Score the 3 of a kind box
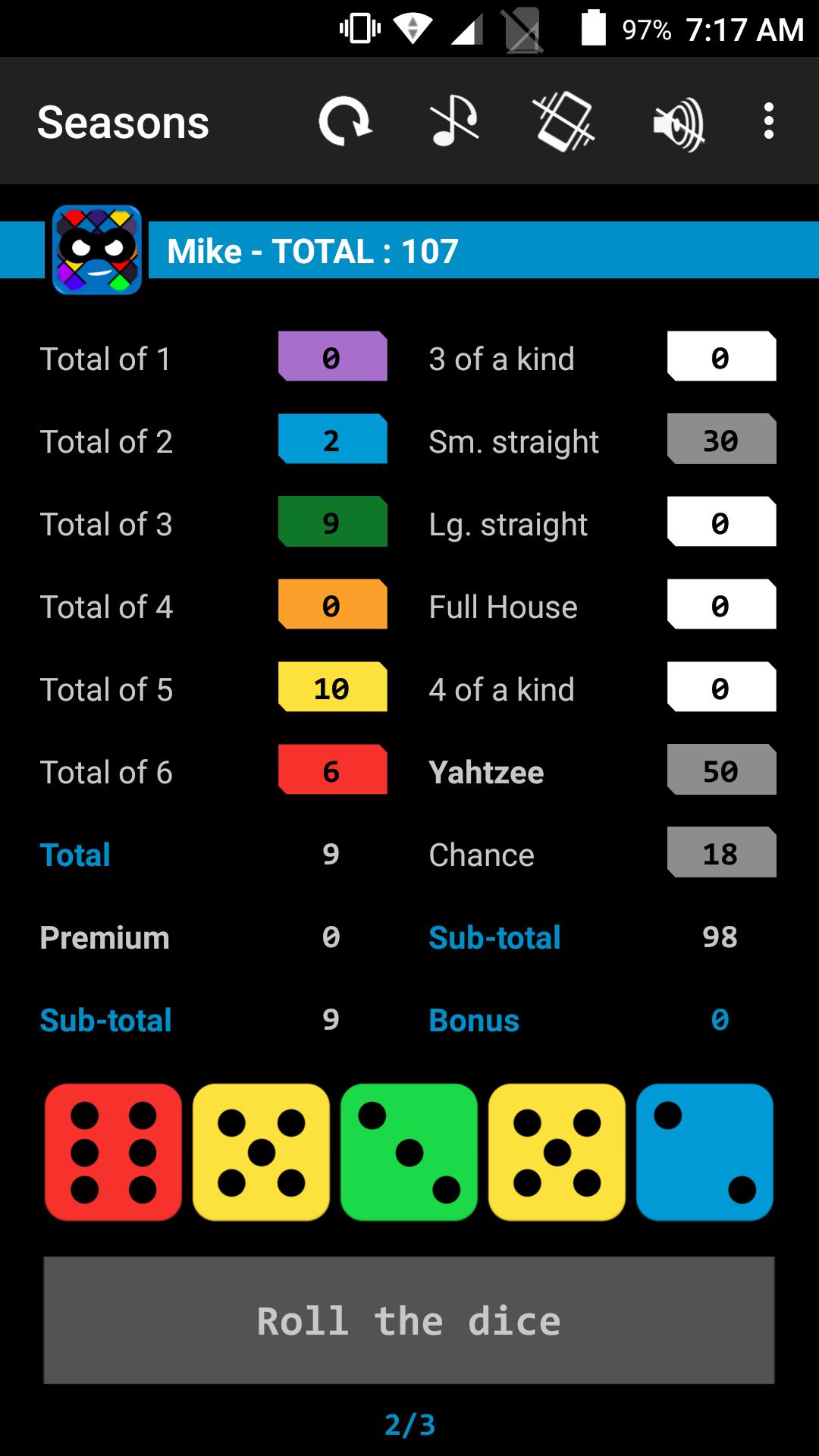Screen dimensions: 819x1456 coord(721,356)
